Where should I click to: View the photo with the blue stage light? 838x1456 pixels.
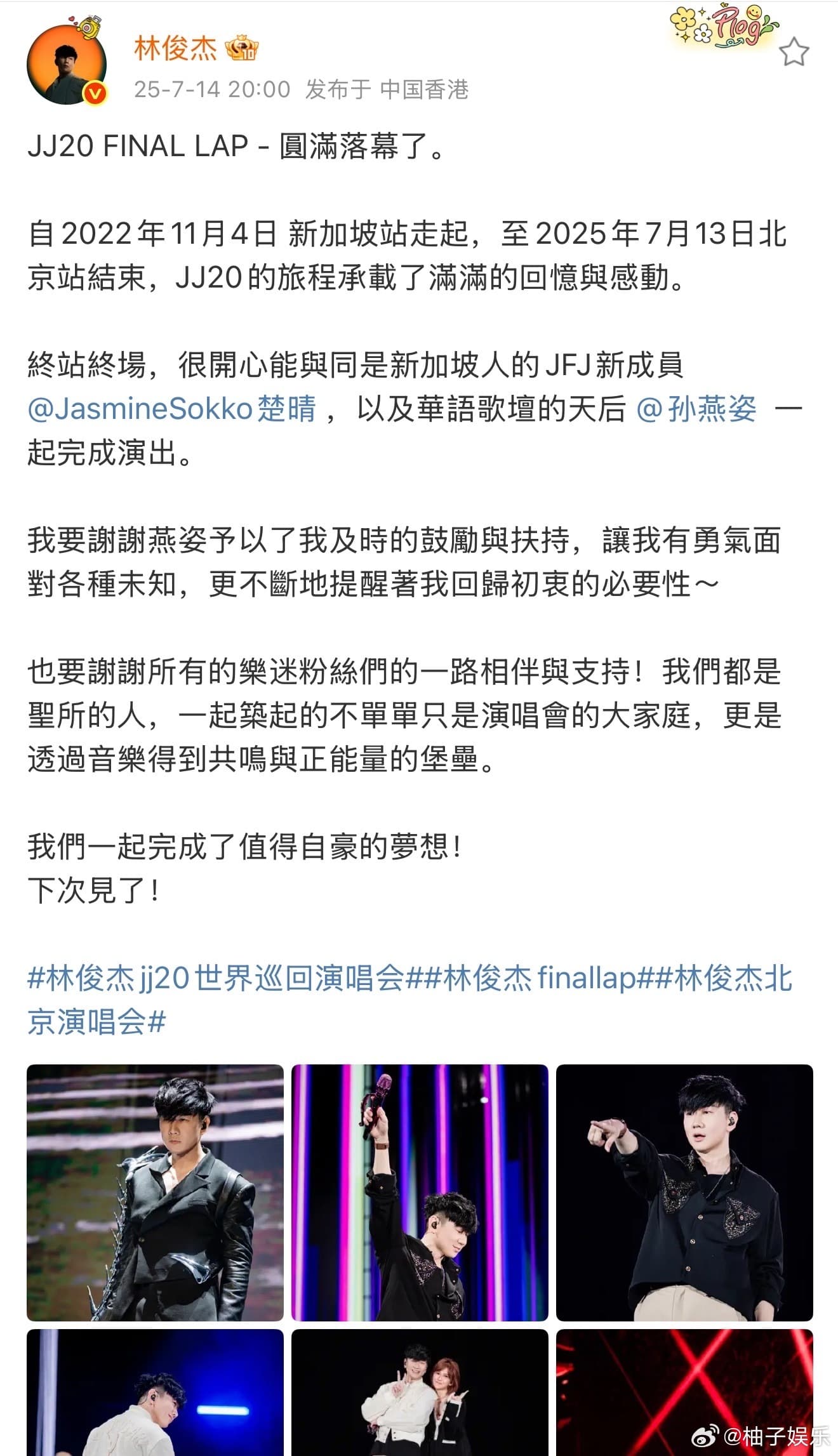pyautogui.click(x=155, y=1391)
